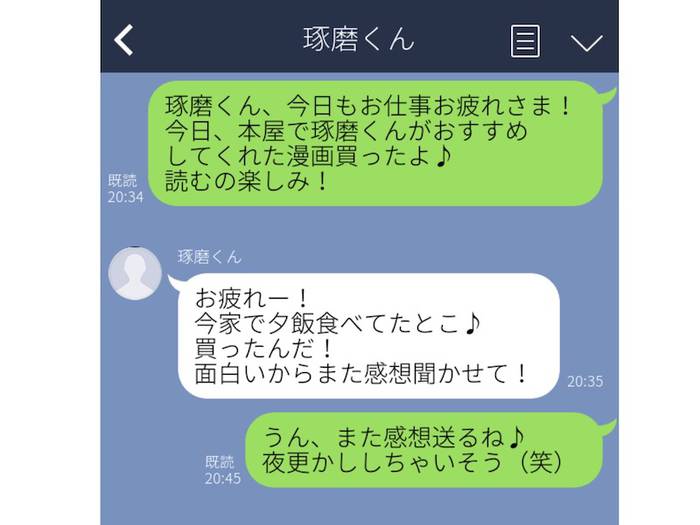This screenshot has width=700, height=525.
Task: Open the notes icon in the header
Action: pos(525,41)
